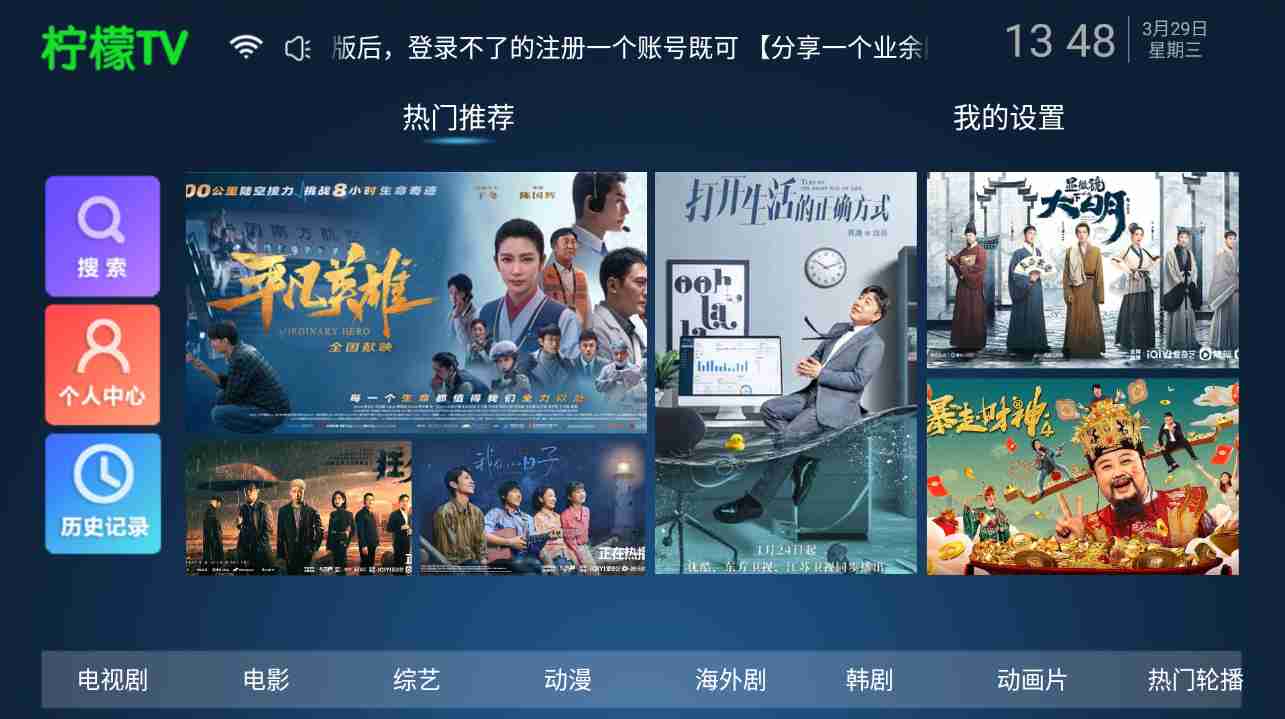Go to the 综艺 category

(x=416, y=681)
